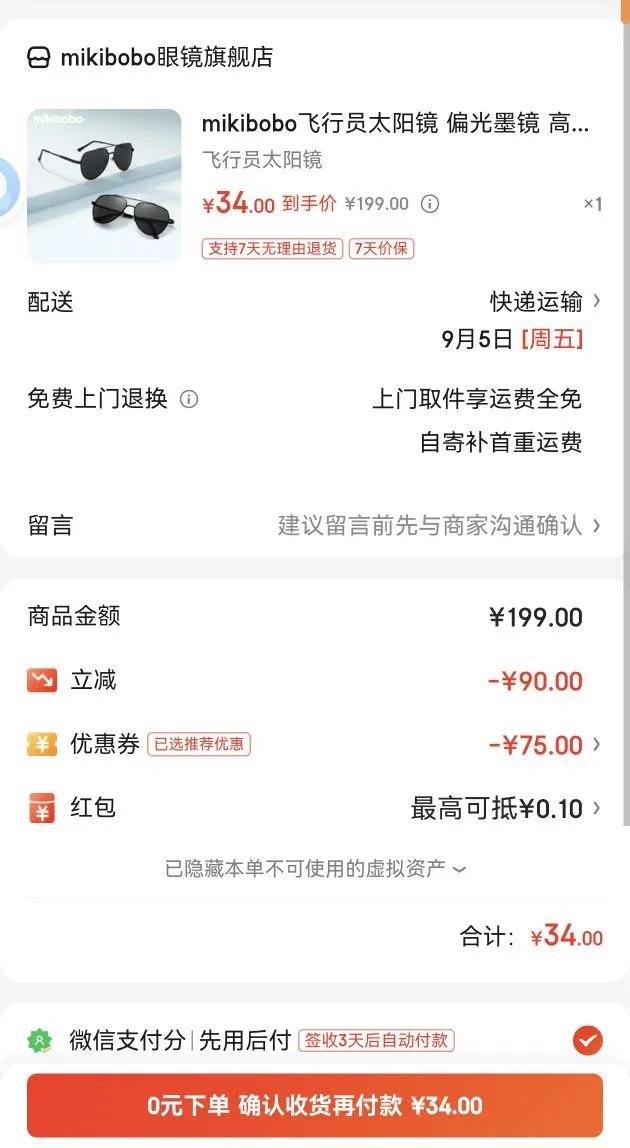The width and height of the screenshot is (630, 1148).
Task: Open the 优惠券 coupon selection
Action: 545,745
